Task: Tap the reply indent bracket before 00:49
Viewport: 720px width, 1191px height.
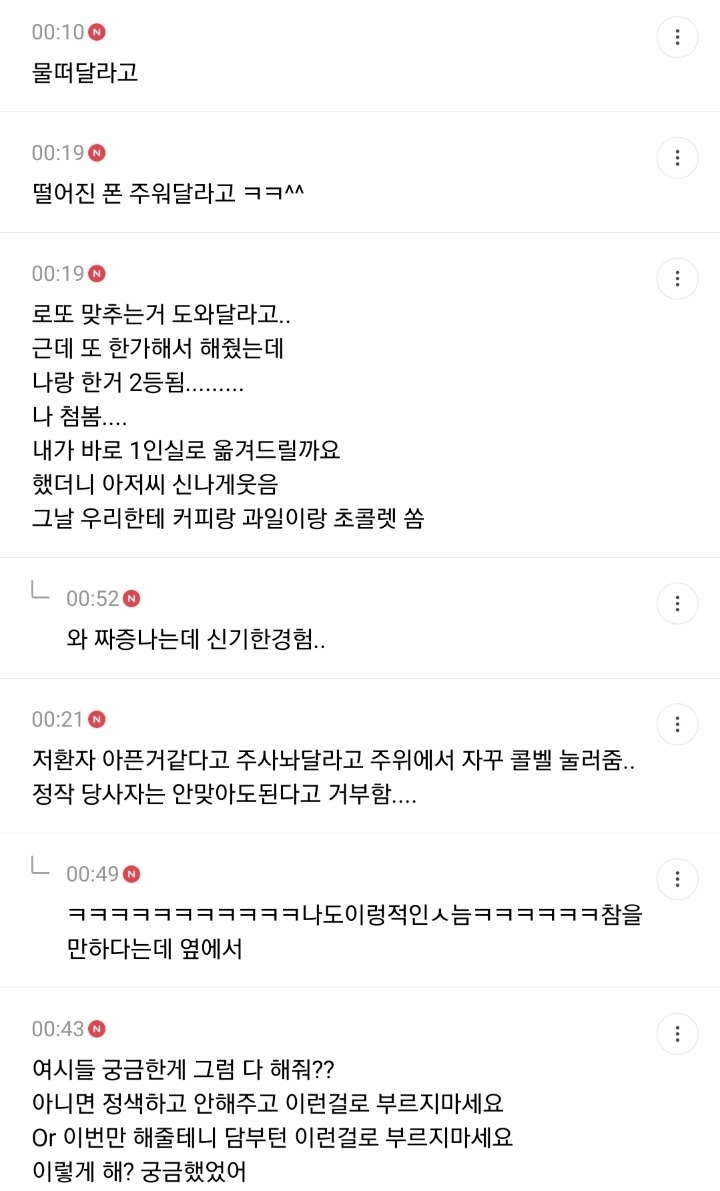Action: pos(39,869)
